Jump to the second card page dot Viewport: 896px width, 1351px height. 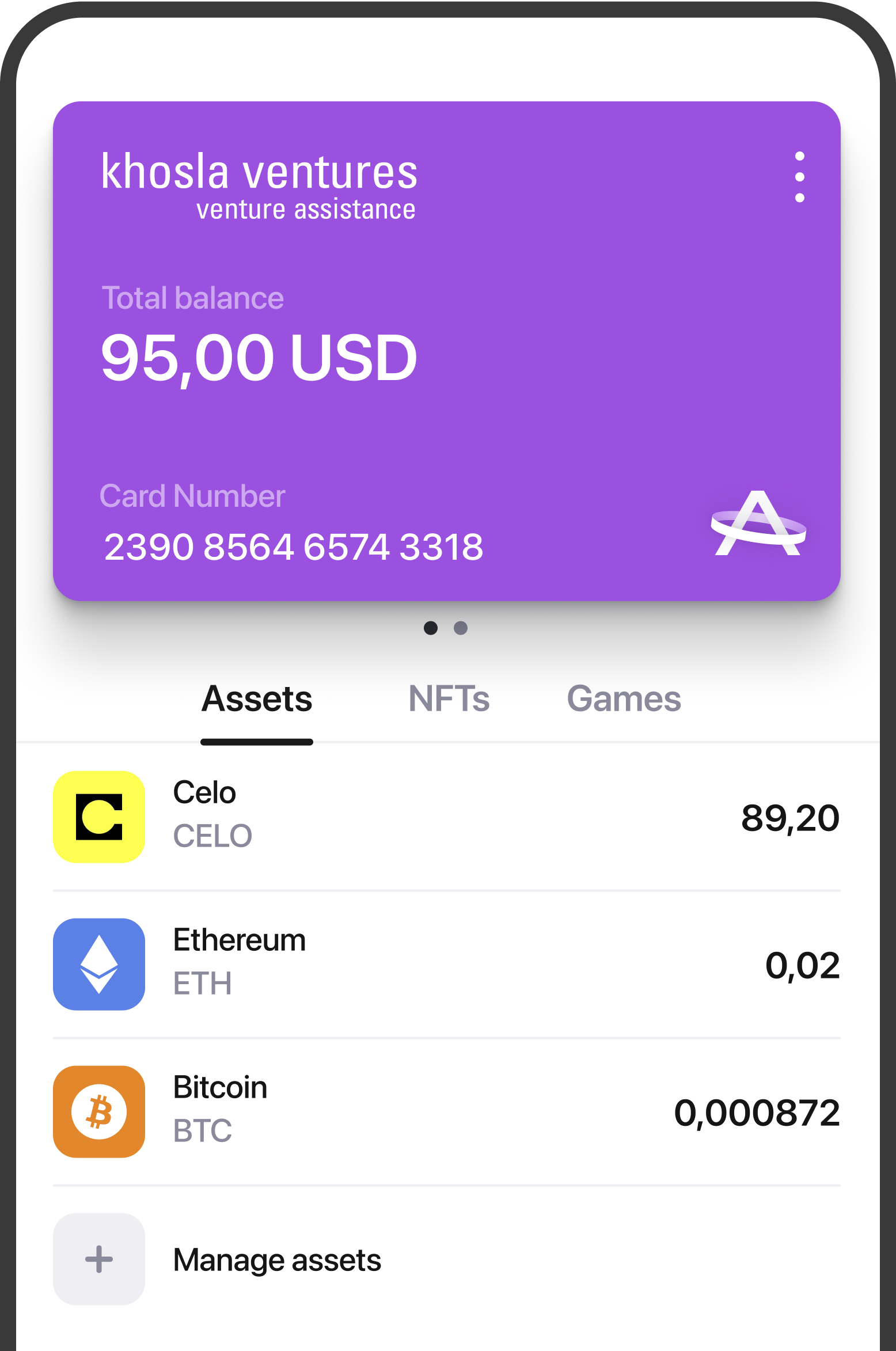pos(461,628)
